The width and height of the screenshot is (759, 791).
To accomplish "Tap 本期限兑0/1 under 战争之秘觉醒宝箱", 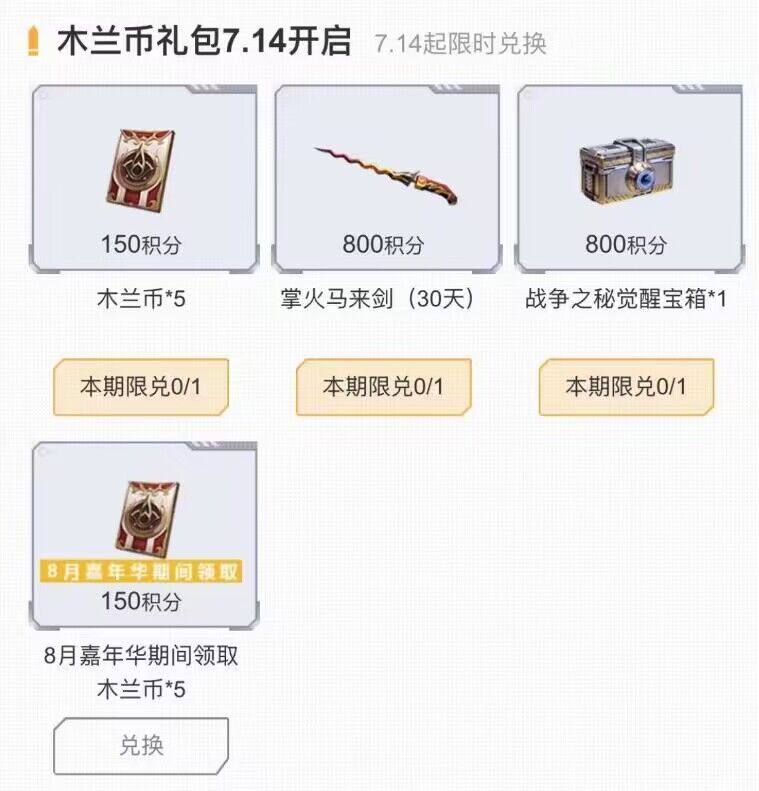I will tap(626, 386).
